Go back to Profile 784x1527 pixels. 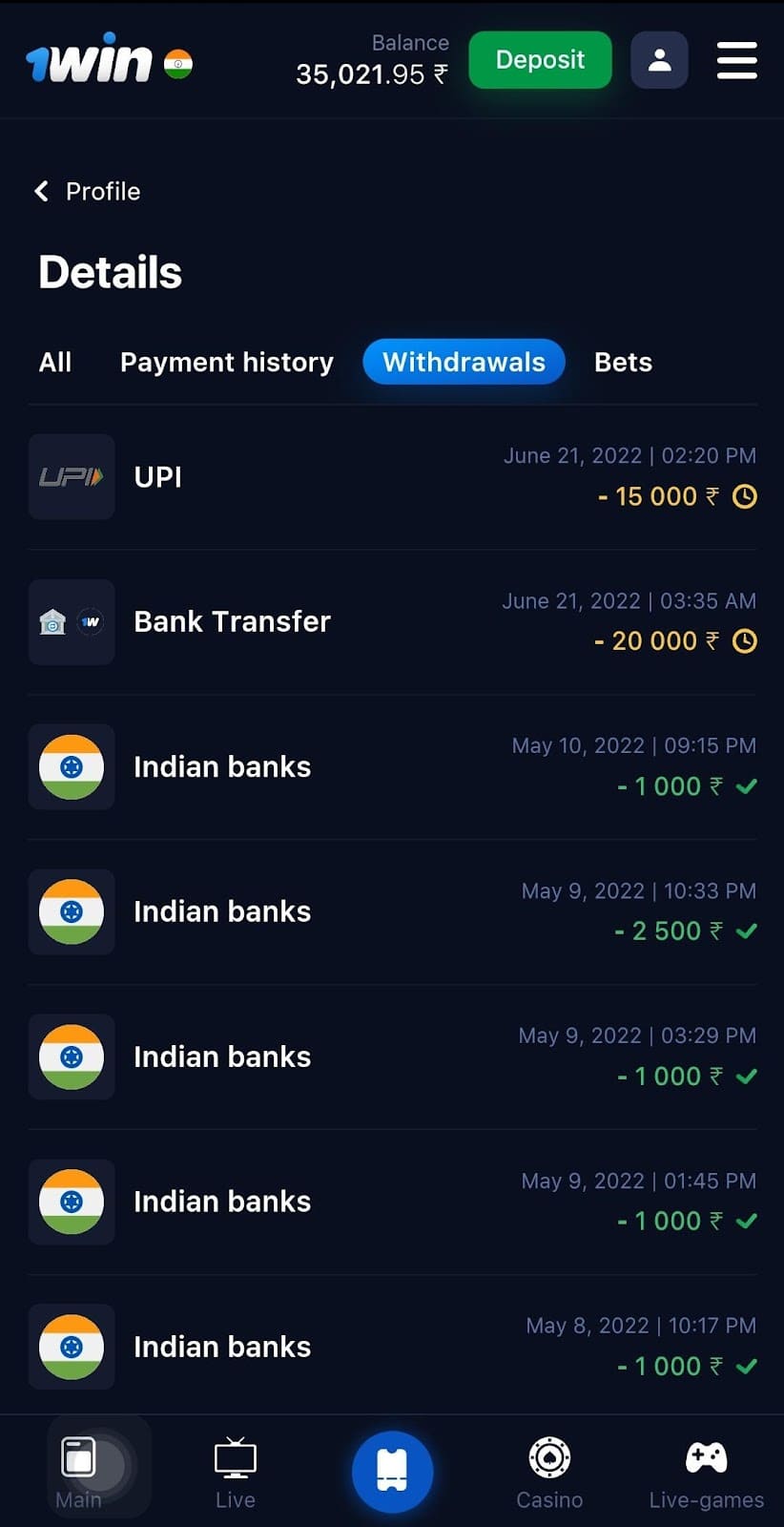point(88,192)
